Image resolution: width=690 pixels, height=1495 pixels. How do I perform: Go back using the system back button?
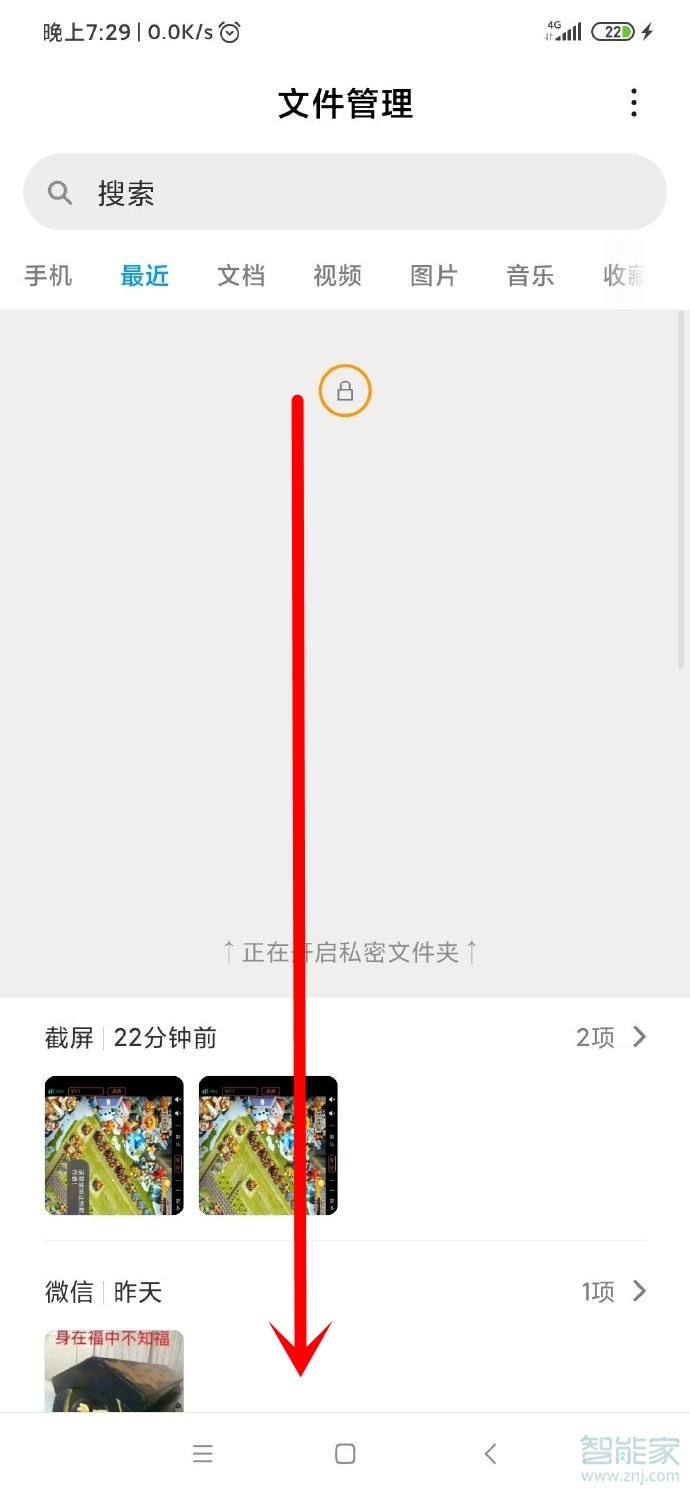pos(490,1454)
